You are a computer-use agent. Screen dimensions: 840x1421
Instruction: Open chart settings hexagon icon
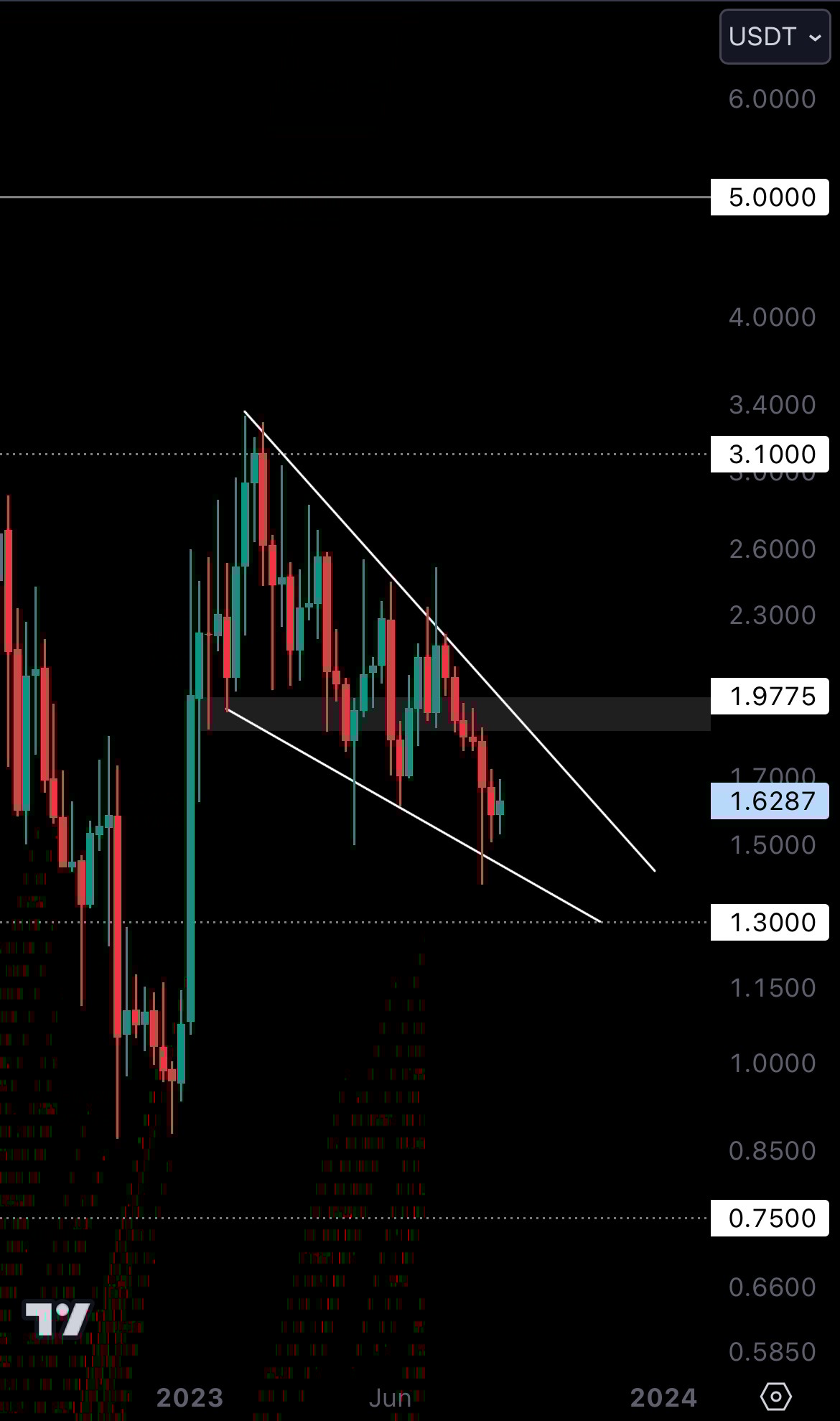pyautogui.click(x=775, y=1397)
